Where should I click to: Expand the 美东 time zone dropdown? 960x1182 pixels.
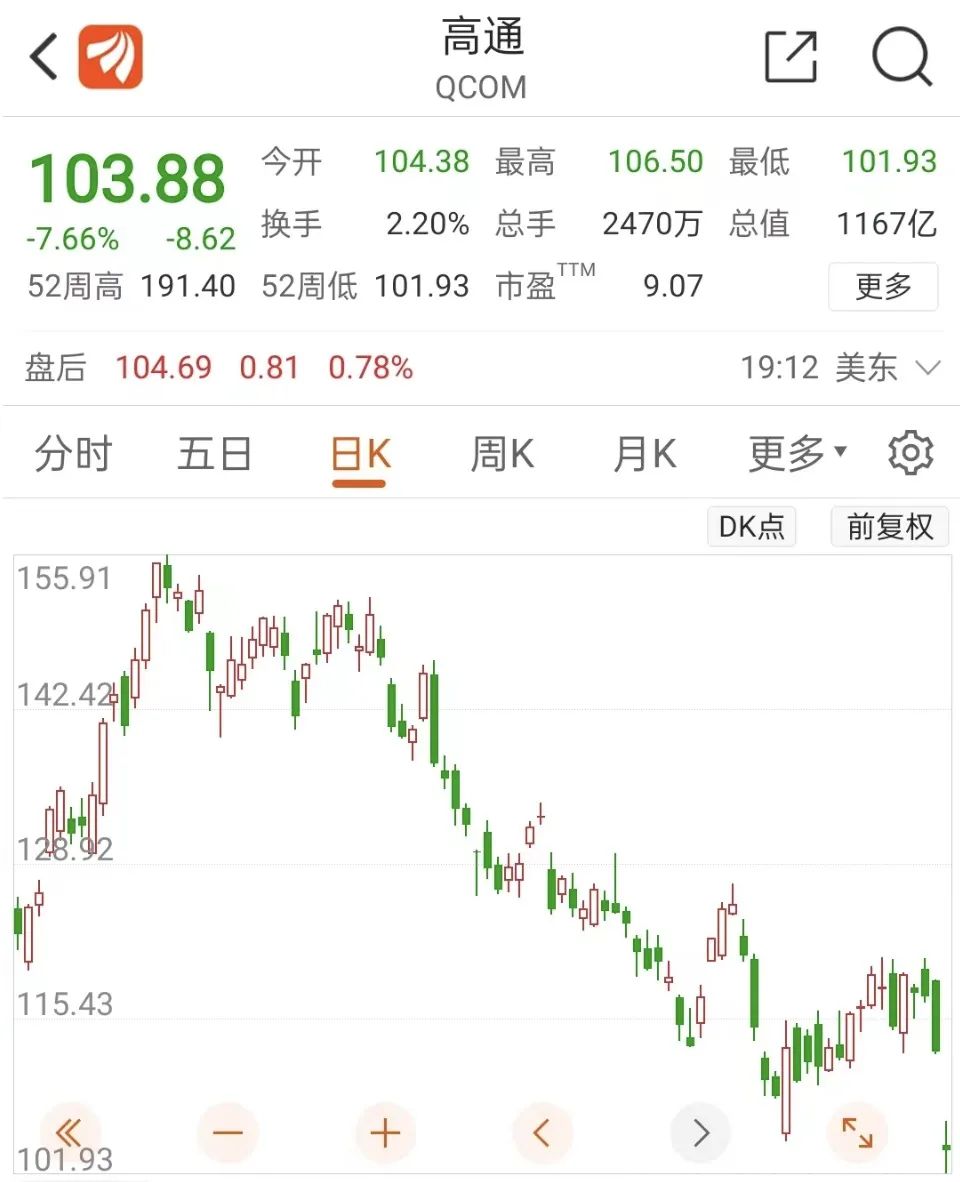click(928, 368)
